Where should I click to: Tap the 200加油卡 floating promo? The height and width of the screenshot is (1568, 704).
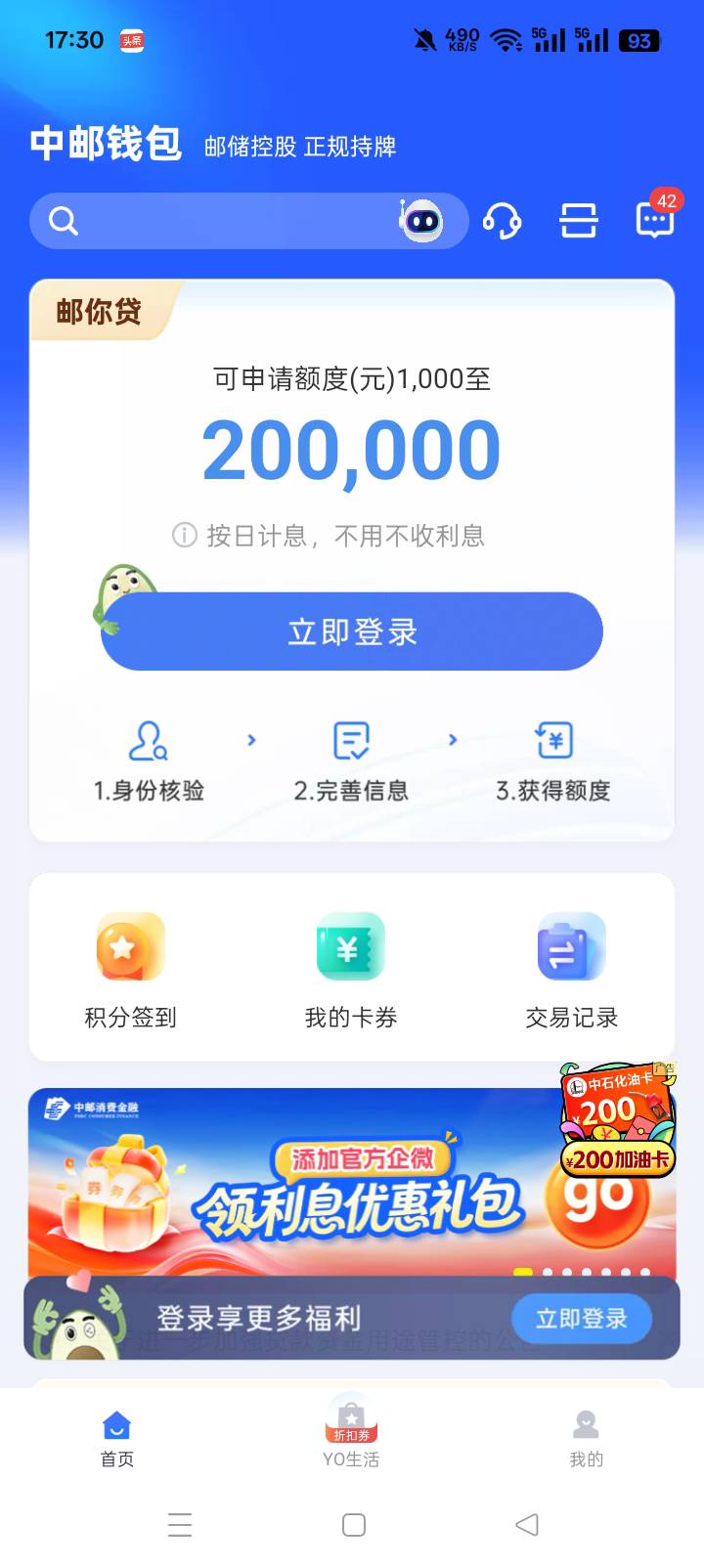tap(618, 1119)
